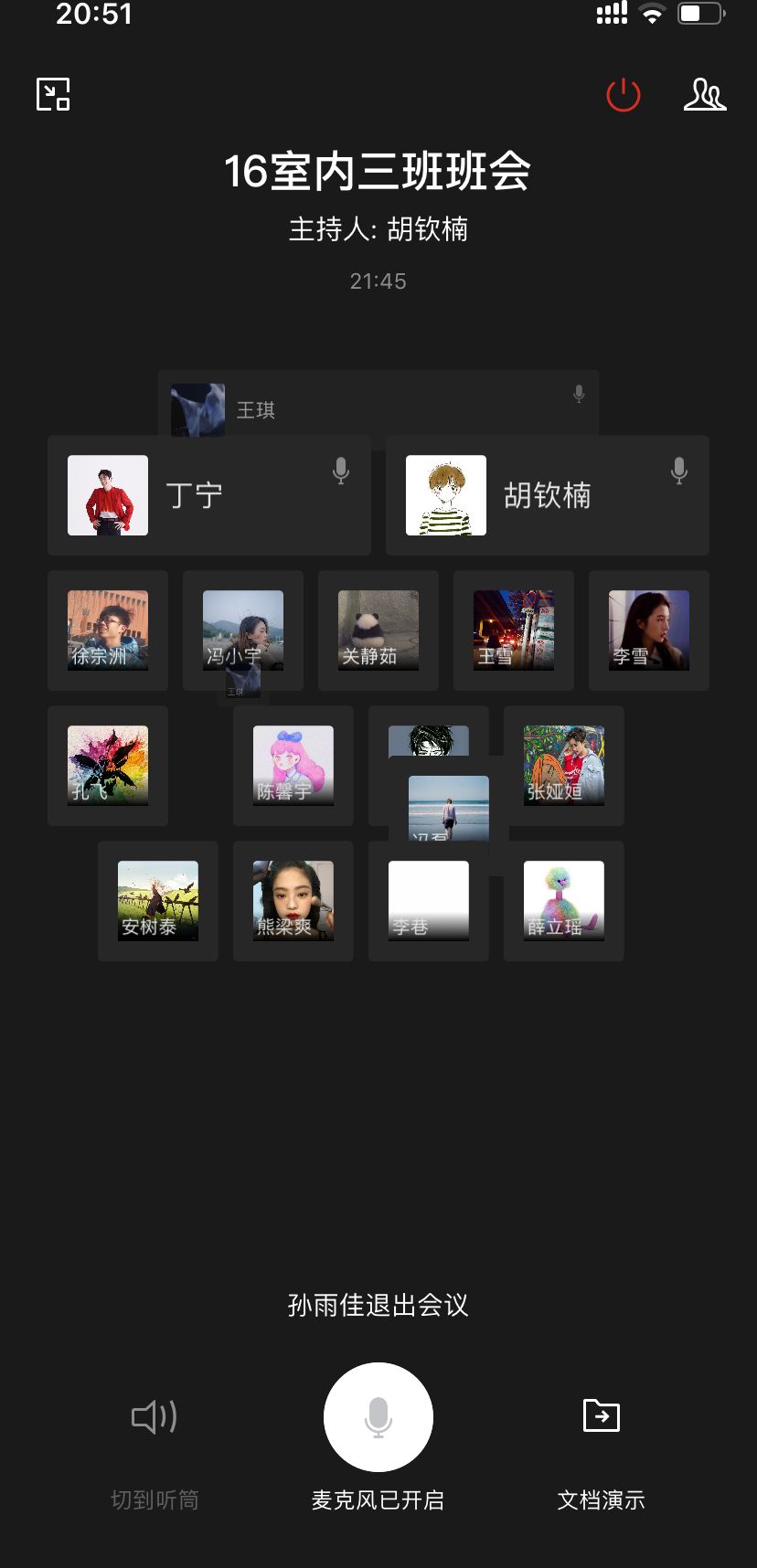
Task: Open 薛立瑶's participant tile
Action: coord(564,901)
